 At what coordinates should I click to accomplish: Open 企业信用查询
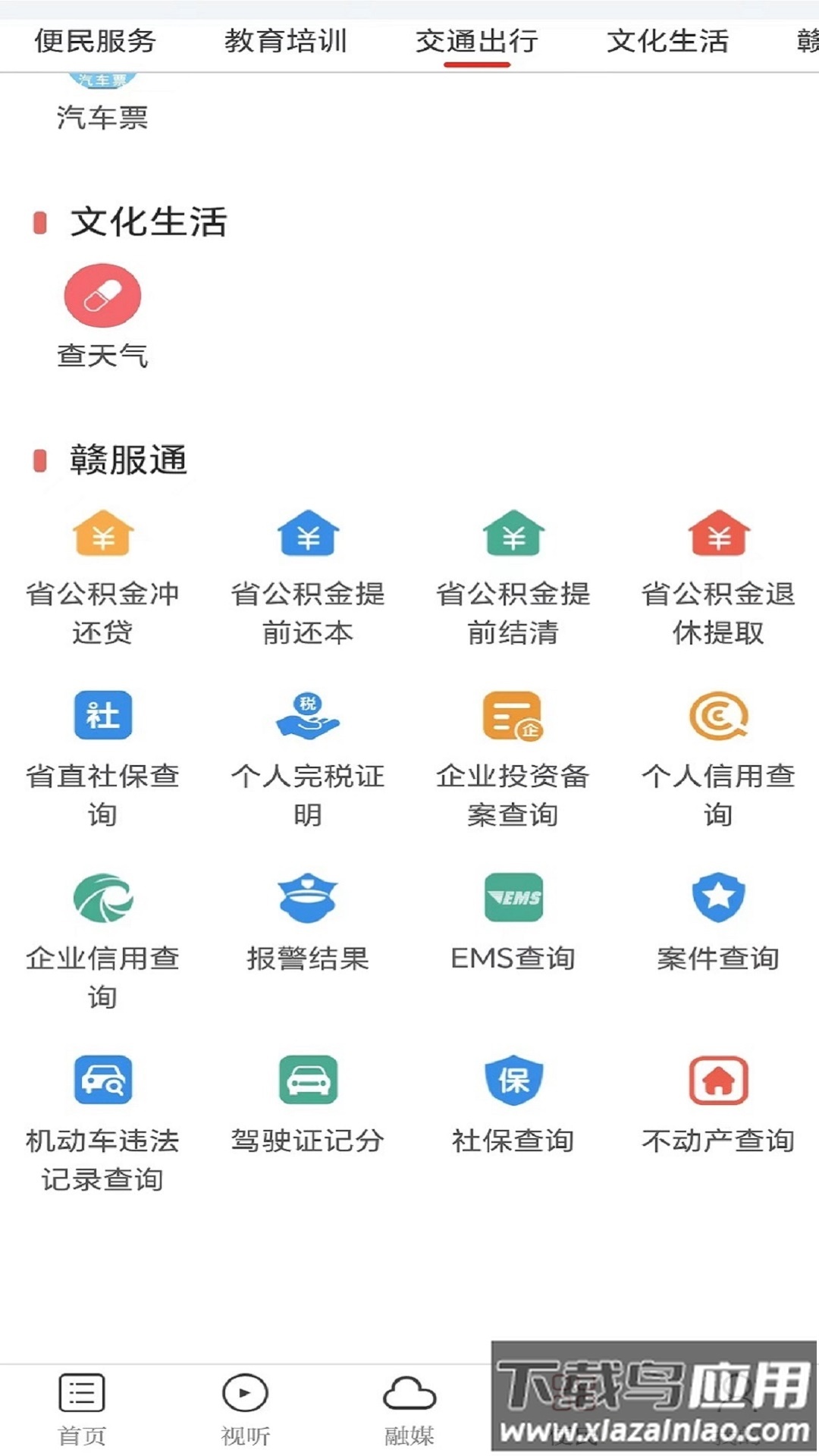102,940
